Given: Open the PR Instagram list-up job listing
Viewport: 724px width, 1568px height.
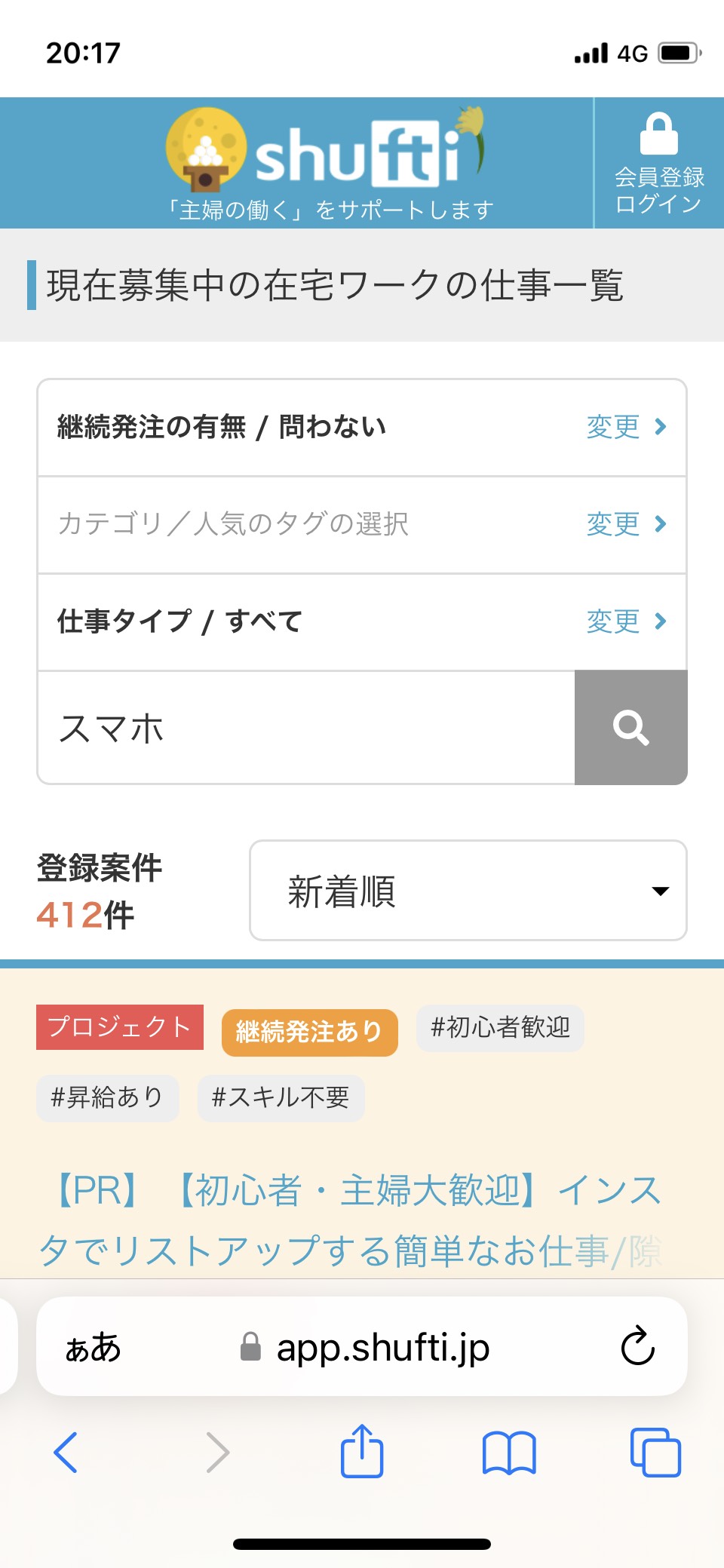Looking at the screenshot, I should [351, 1220].
